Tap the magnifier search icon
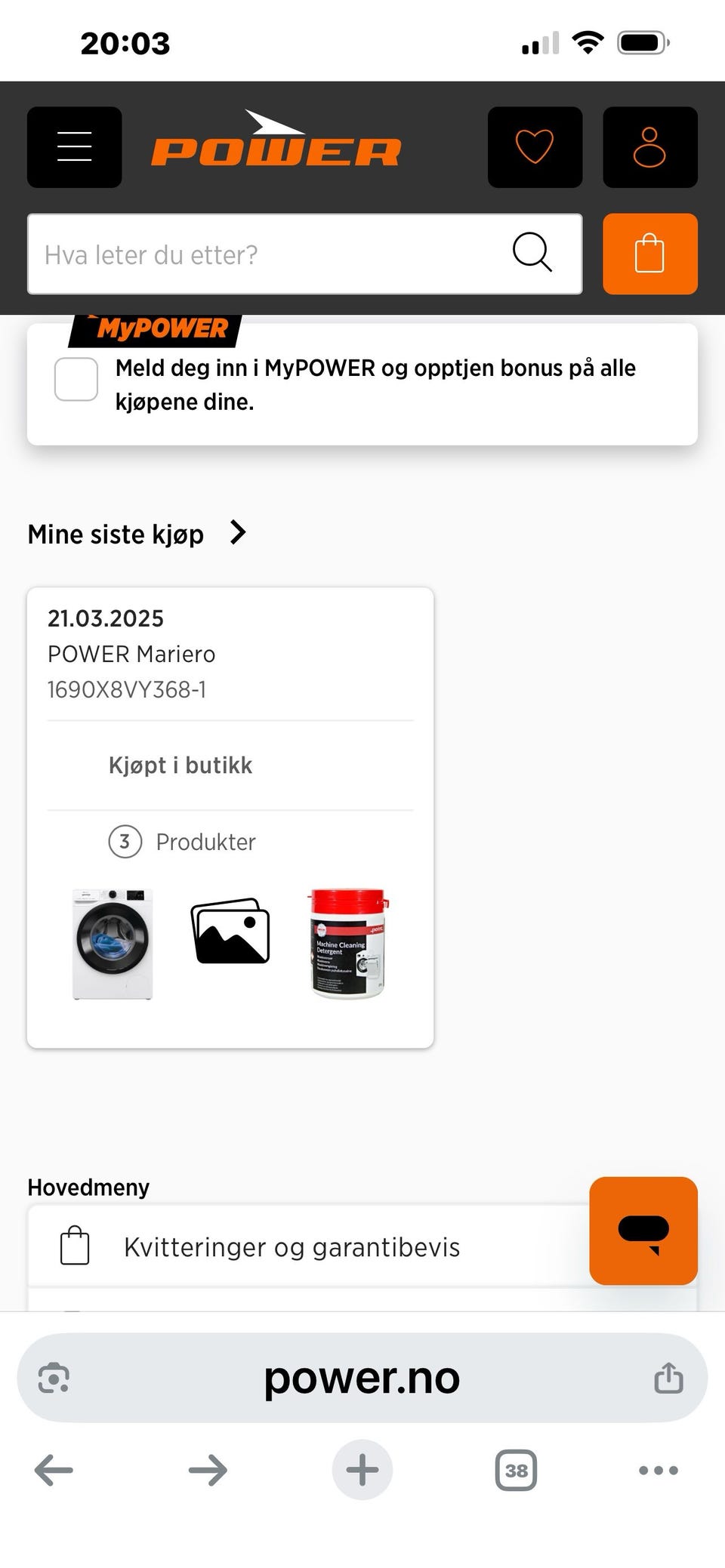Viewport: 725px width, 1568px height. 532,252
